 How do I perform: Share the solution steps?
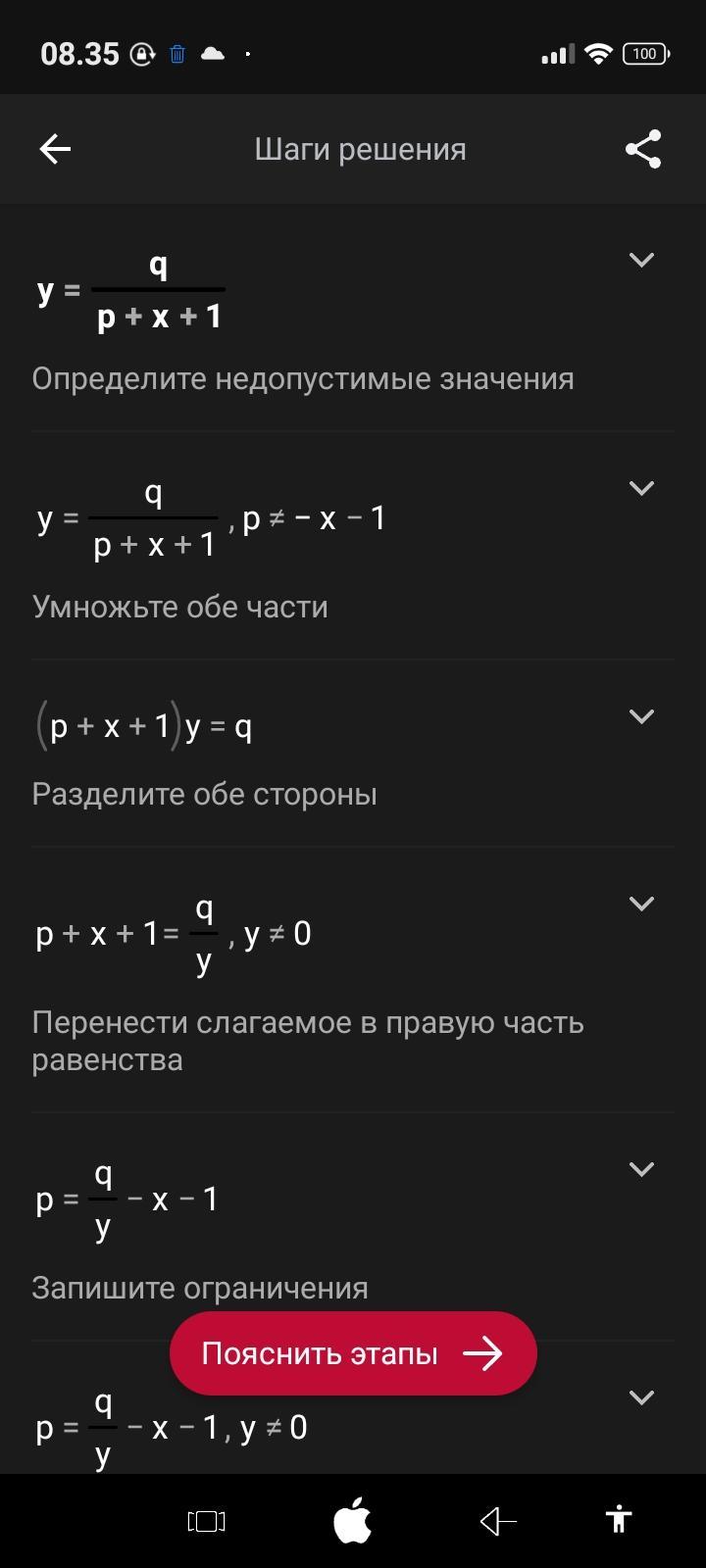643,149
